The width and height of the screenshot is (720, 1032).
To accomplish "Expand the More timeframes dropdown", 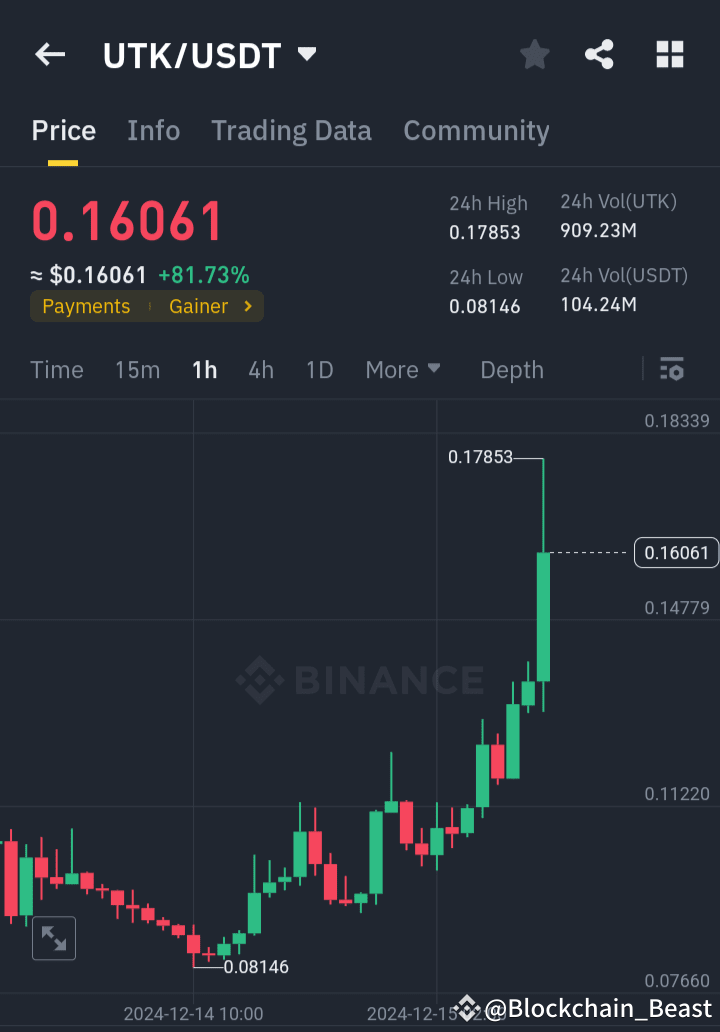I will coord(402,369).
